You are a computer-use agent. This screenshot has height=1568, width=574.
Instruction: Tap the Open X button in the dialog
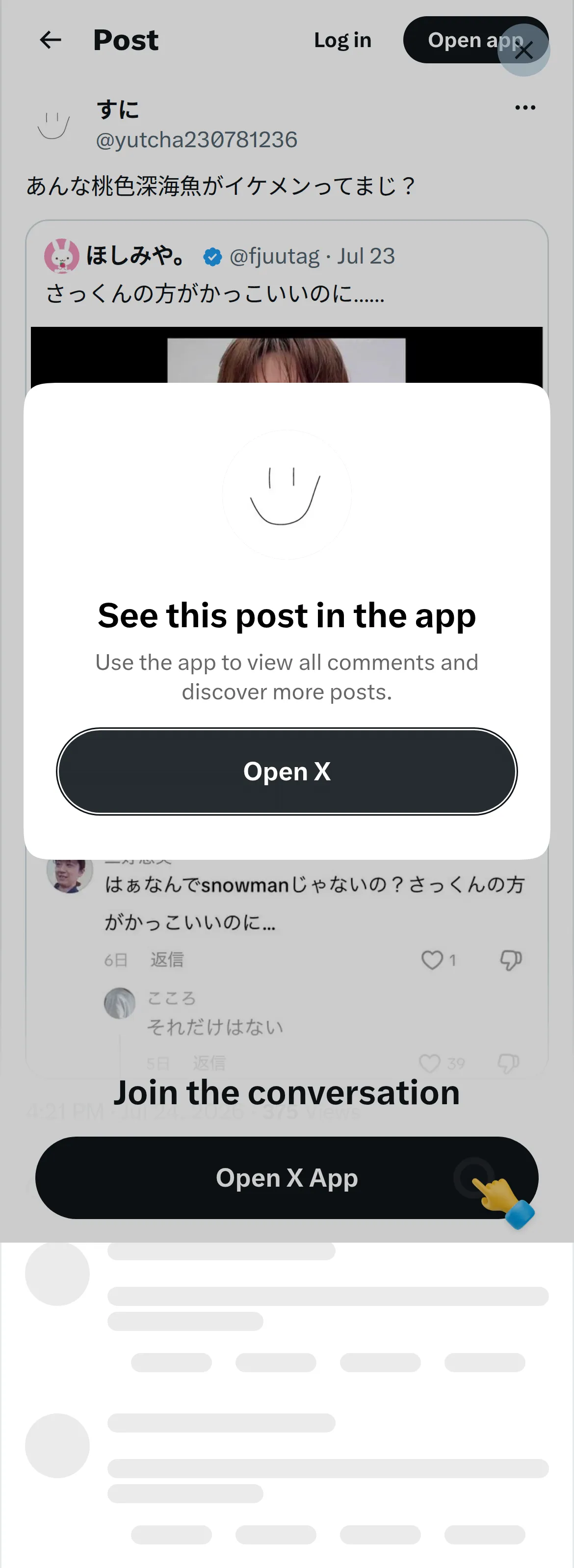287,771
